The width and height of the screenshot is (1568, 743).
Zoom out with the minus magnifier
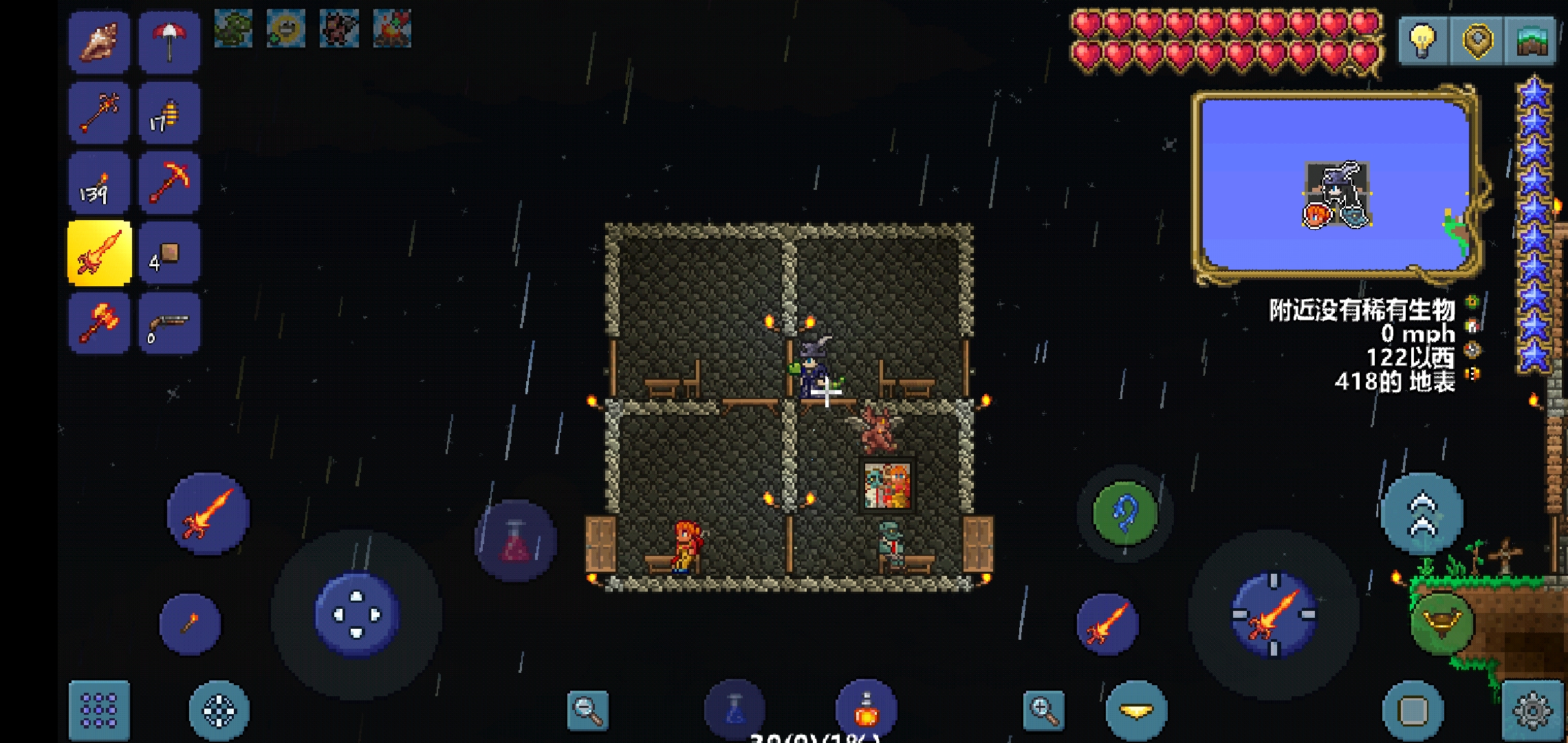588,710
